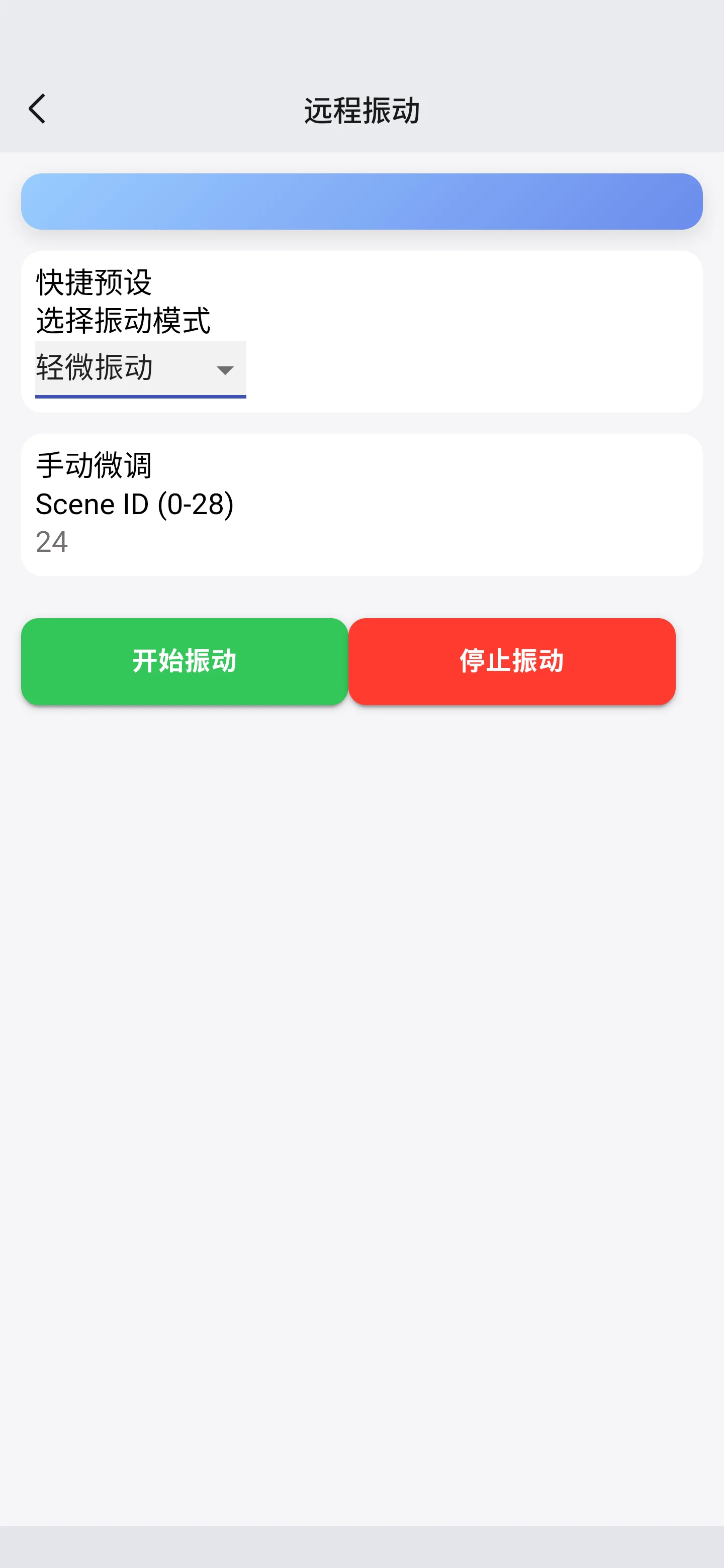Start vibration using the green button
The image size is (724, 1568).
coord(184,661)
